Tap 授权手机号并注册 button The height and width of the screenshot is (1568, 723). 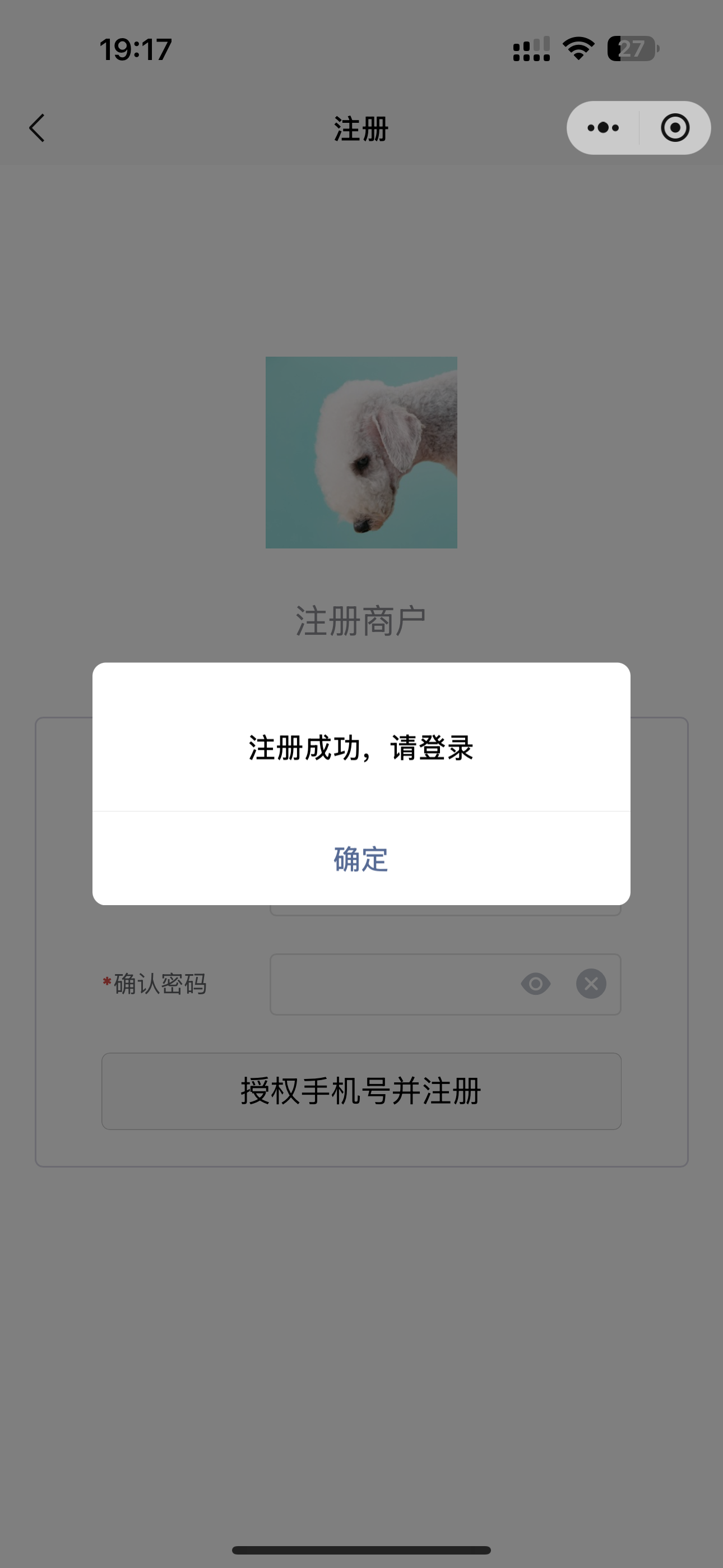coord(361,1091)
